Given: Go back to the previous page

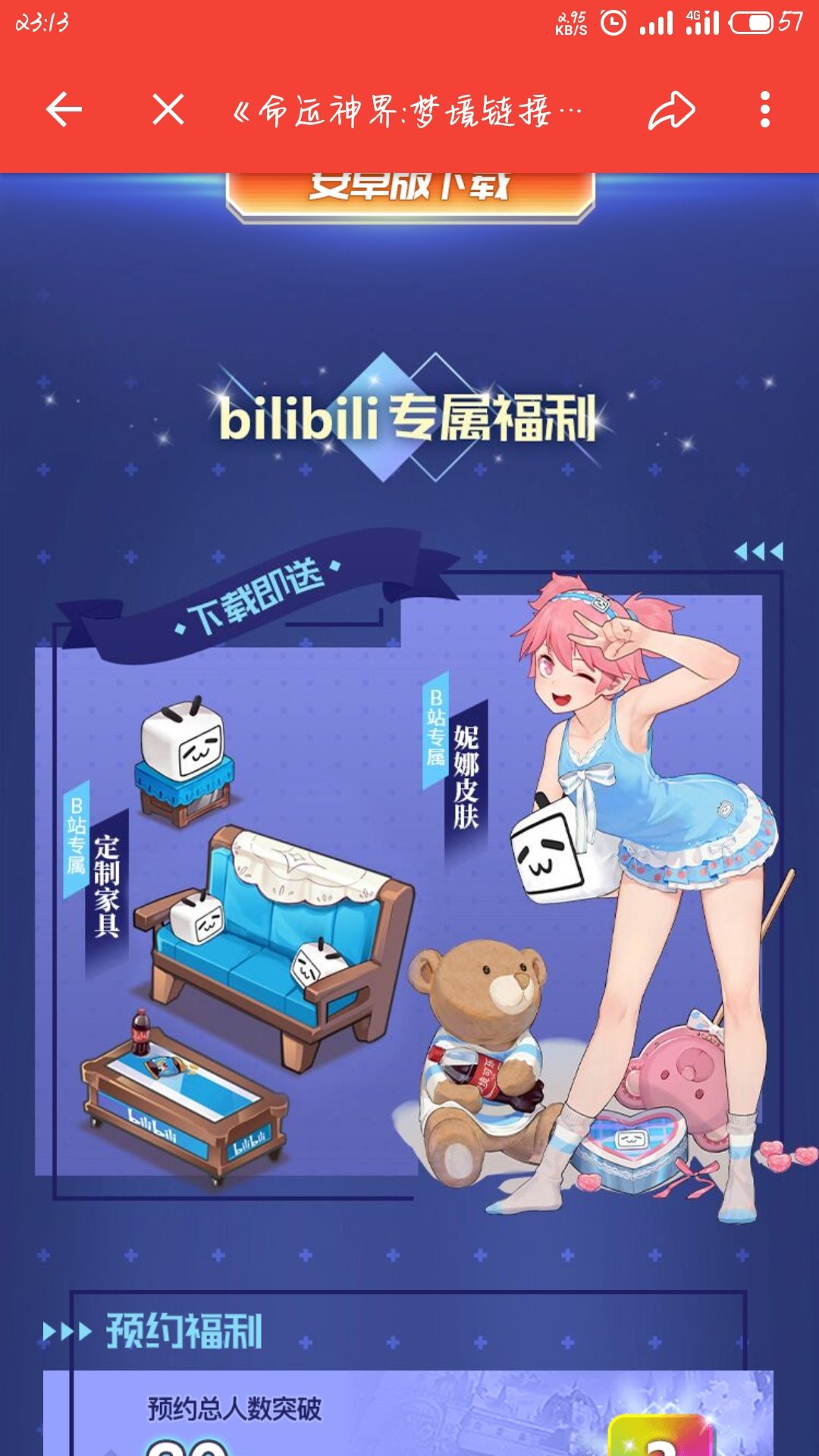Looking at the screenshot, I should click(x=64, y=111).
